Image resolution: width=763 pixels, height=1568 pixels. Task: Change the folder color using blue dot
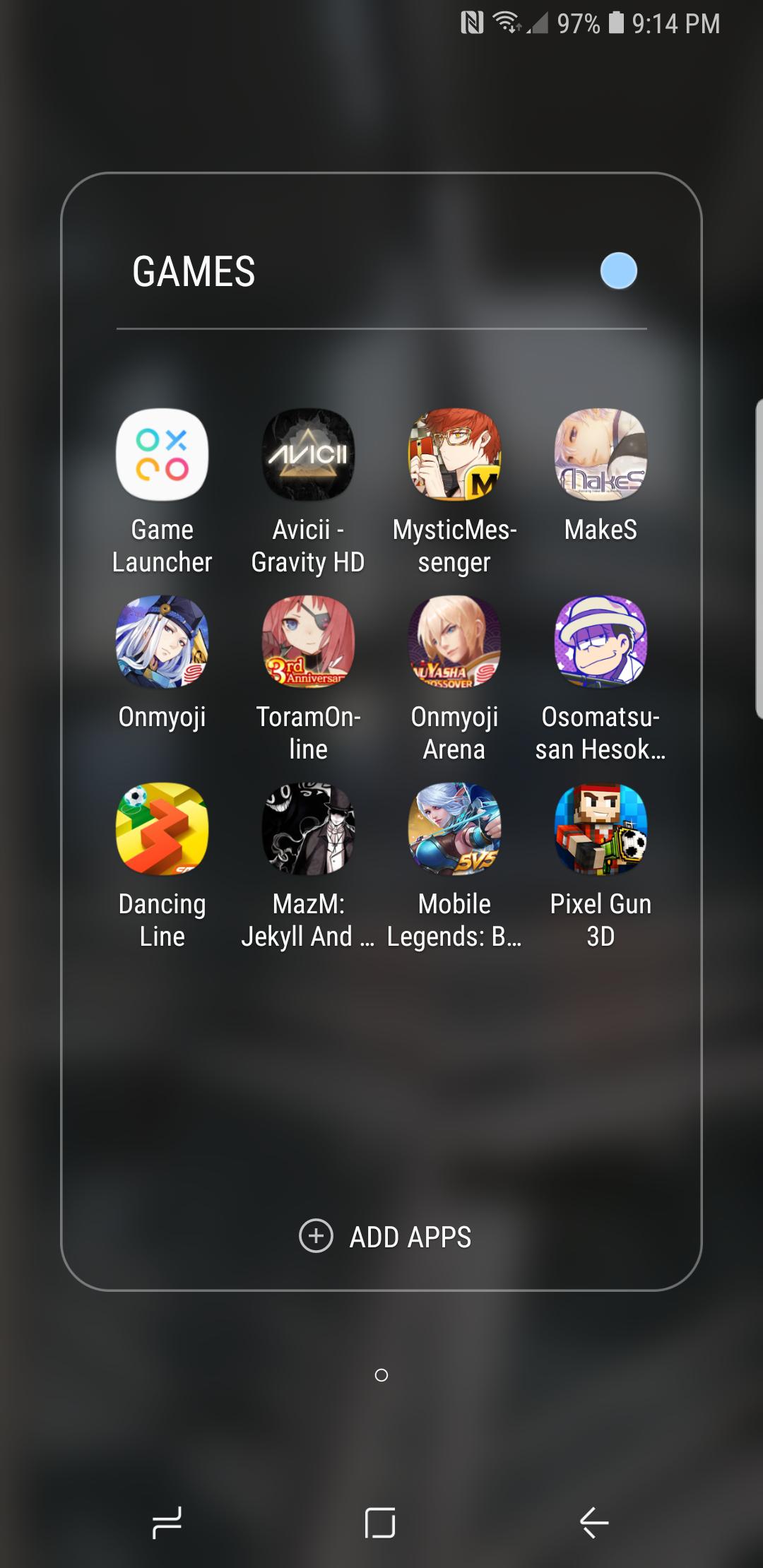(618, 271)
